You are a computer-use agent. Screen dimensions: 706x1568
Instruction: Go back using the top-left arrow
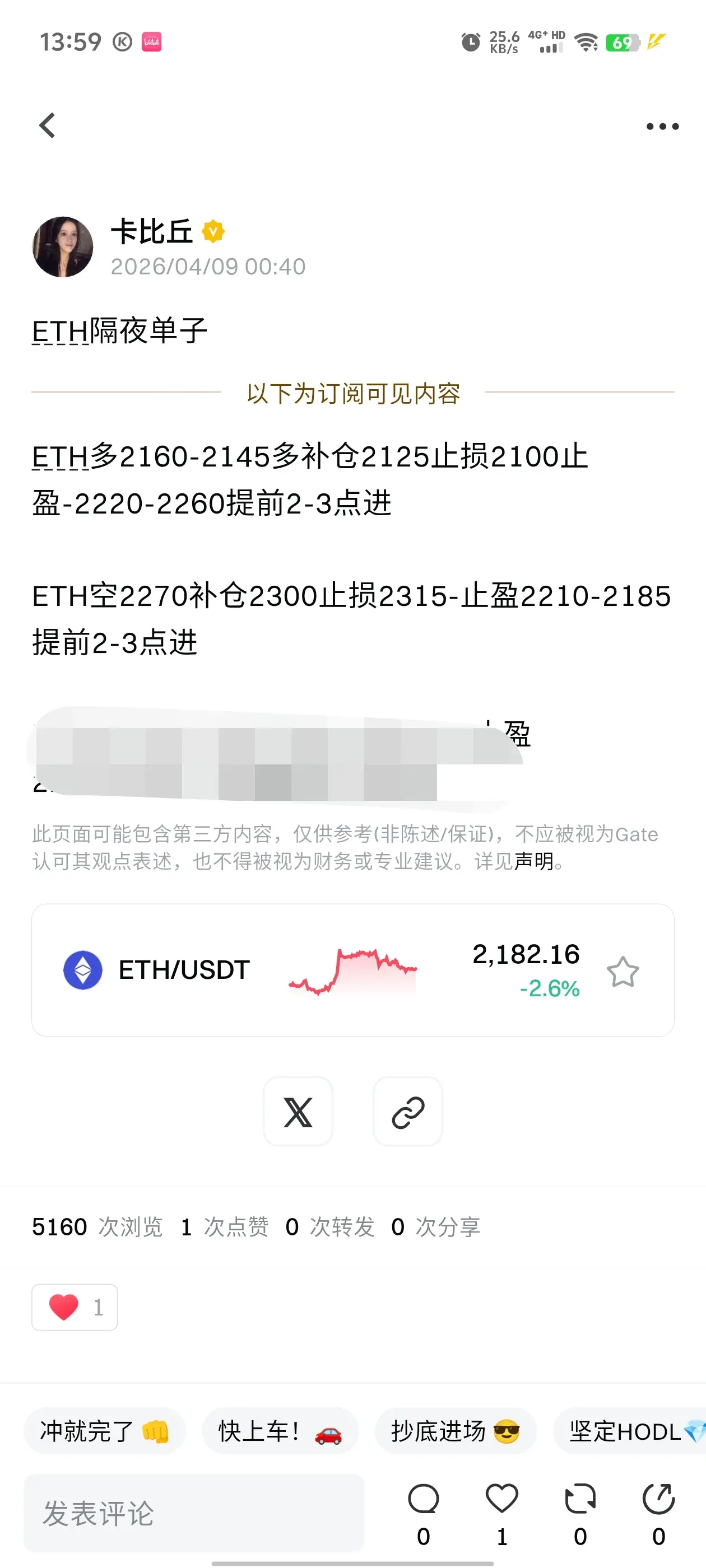coord(48,125)
